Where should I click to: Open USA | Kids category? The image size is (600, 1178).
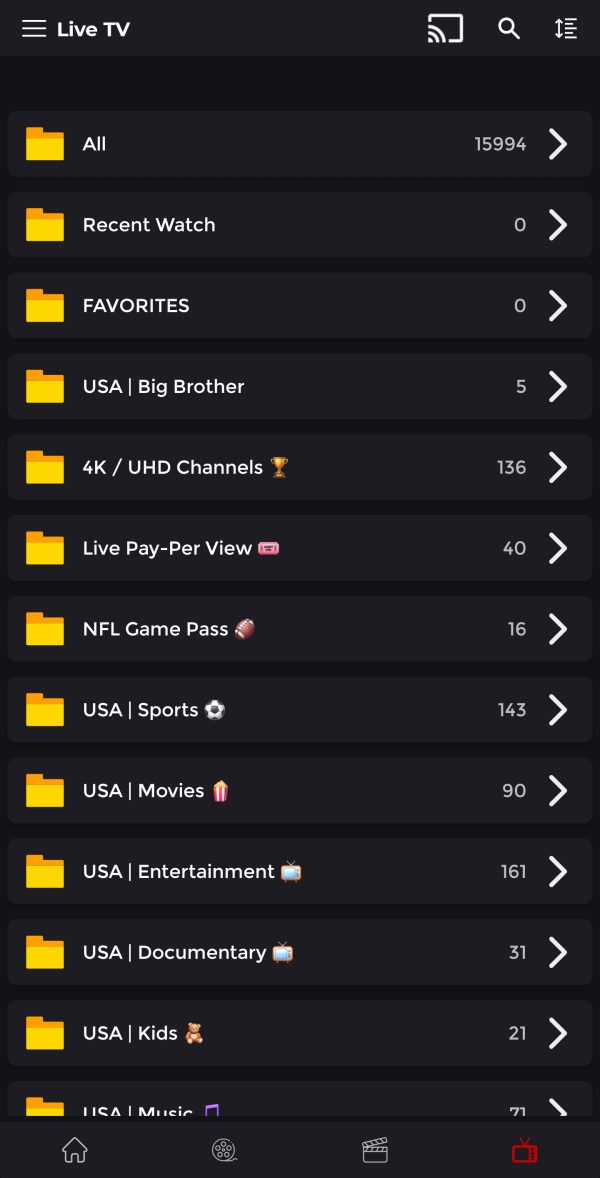pyautogui.click(x=300, y=1033)
